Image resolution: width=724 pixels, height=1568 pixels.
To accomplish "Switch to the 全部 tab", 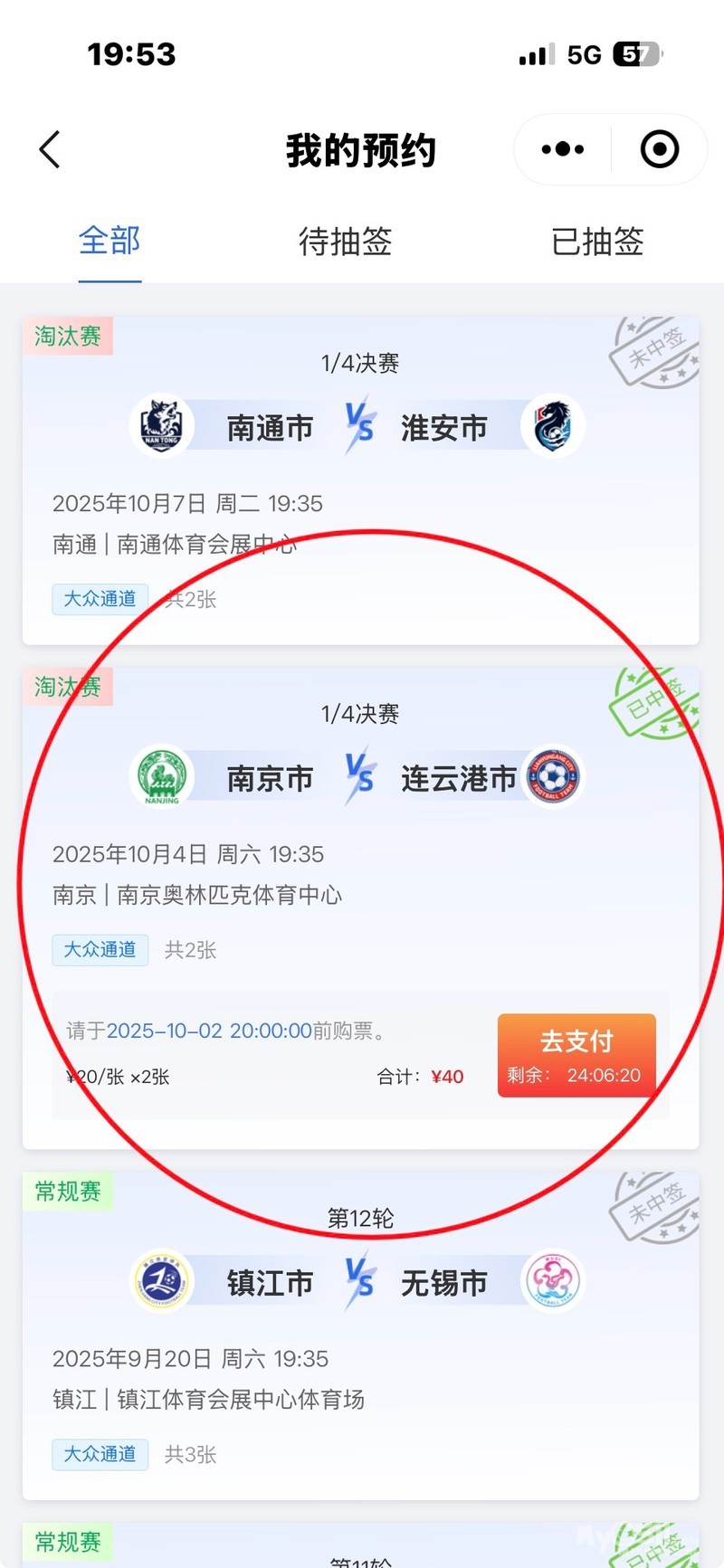I will click(x=110, y=241).
